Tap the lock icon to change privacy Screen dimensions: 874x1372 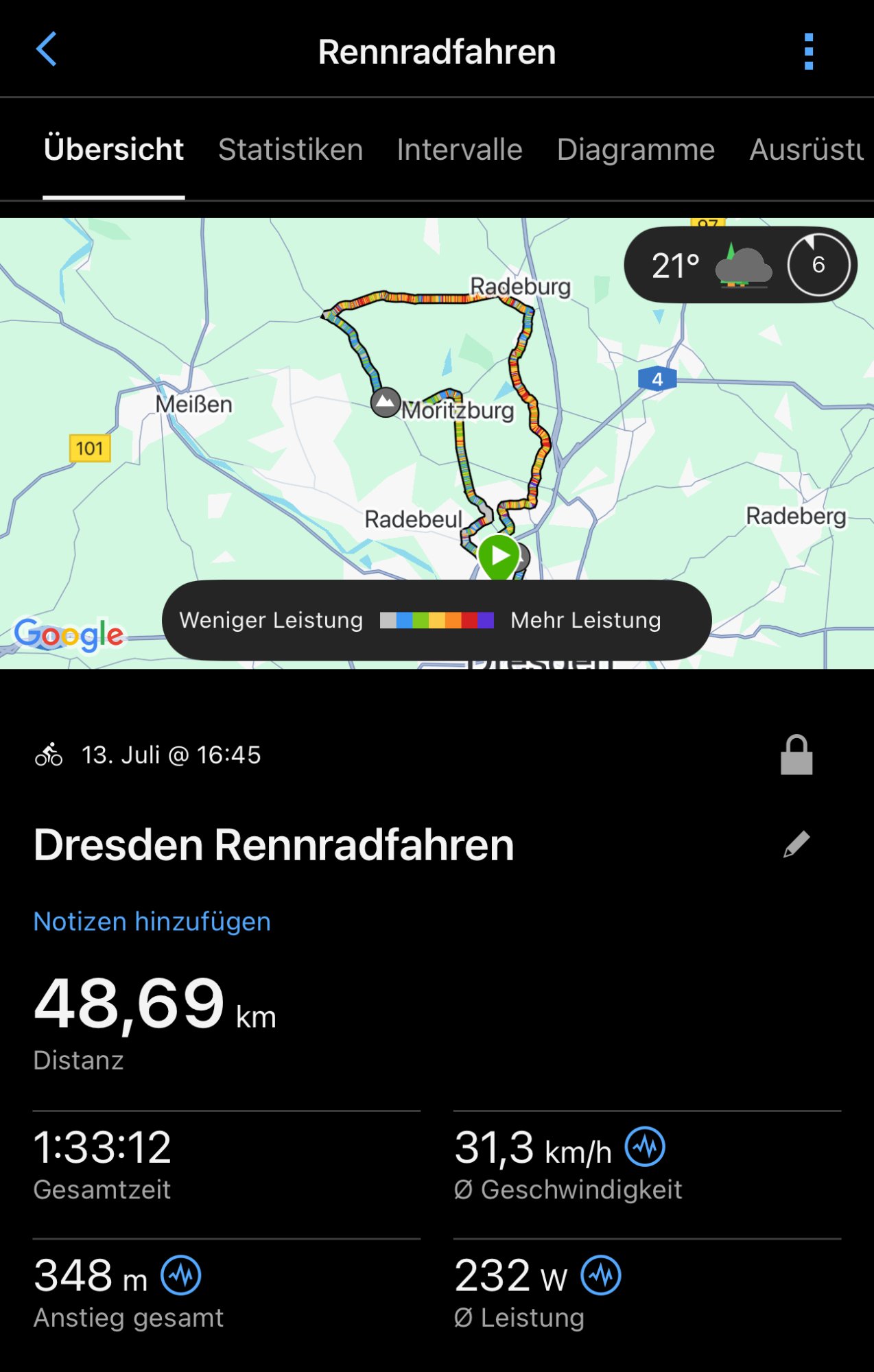point(796,755)
